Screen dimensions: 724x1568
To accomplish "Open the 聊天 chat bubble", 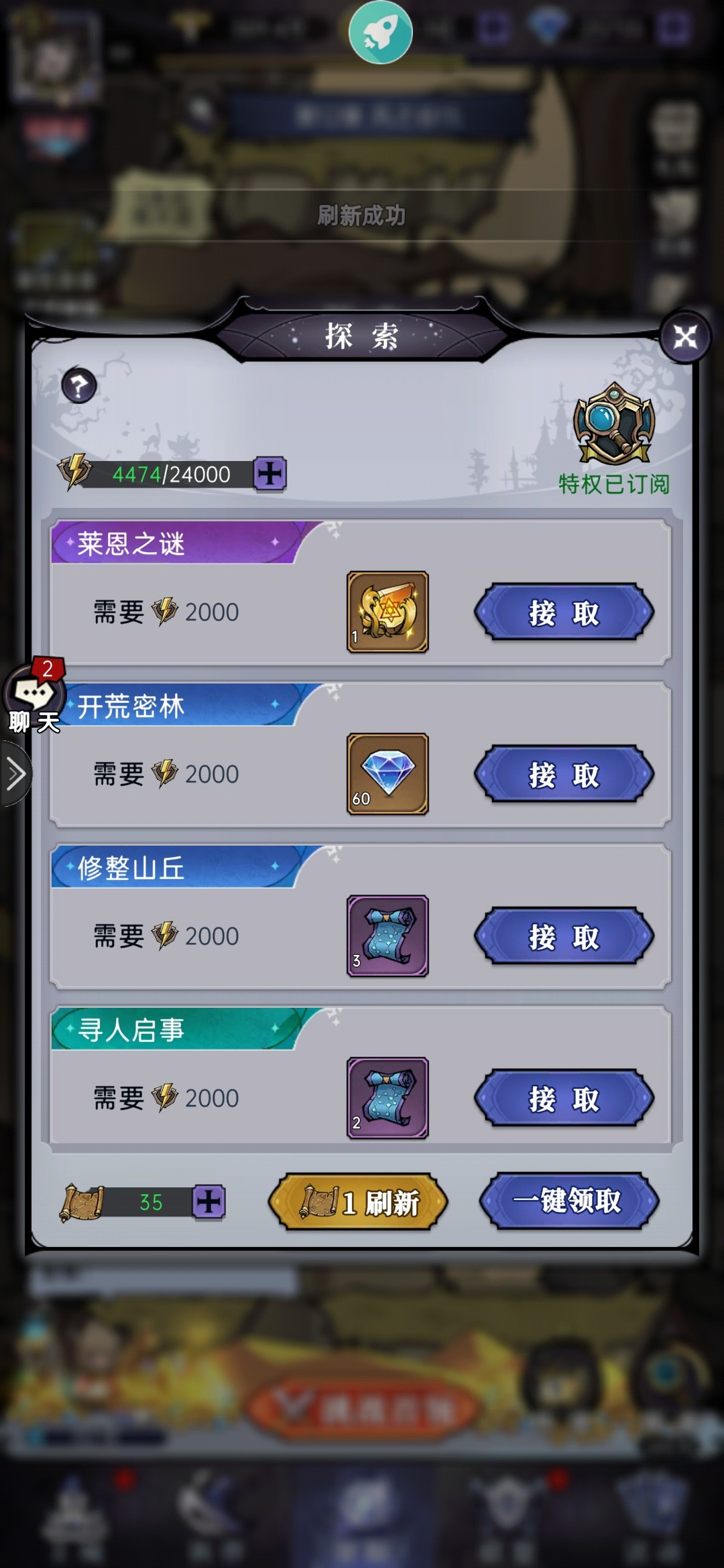I will pos(34,697).
